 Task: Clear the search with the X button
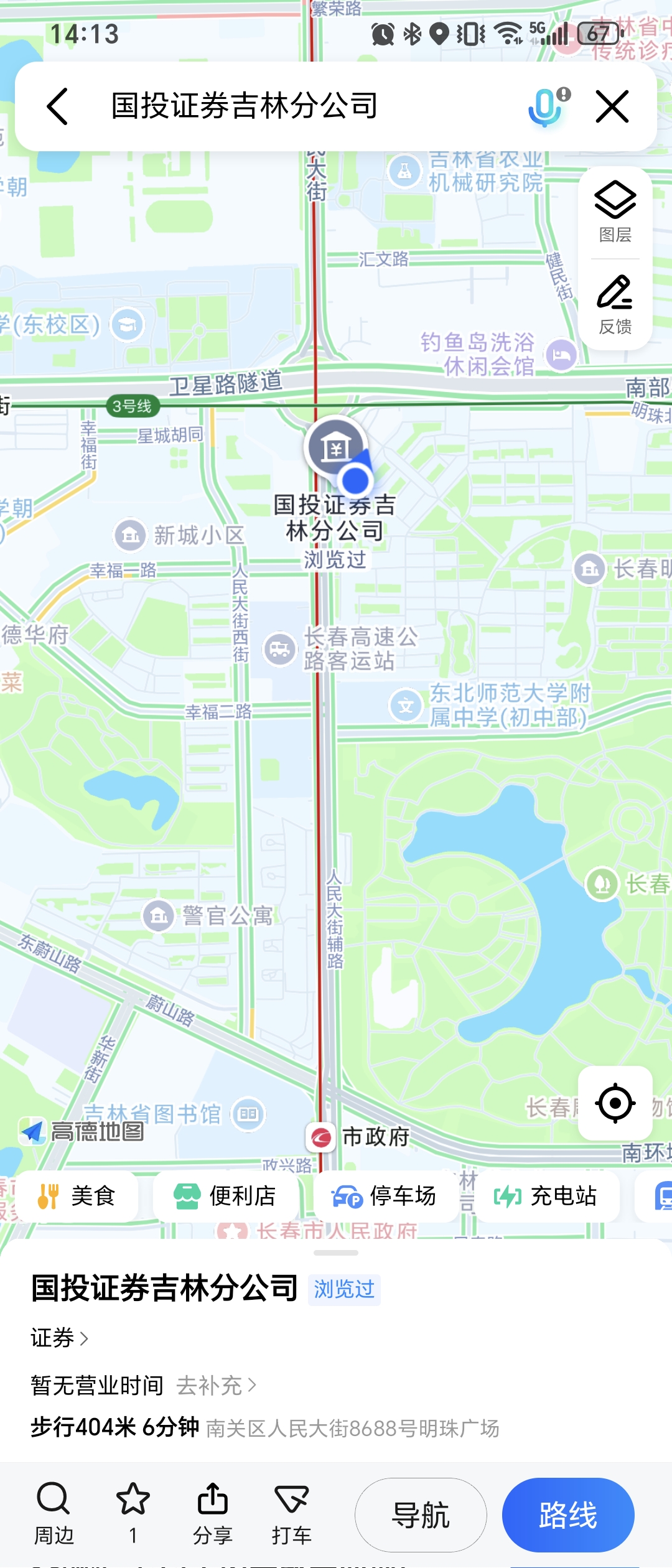612,106
